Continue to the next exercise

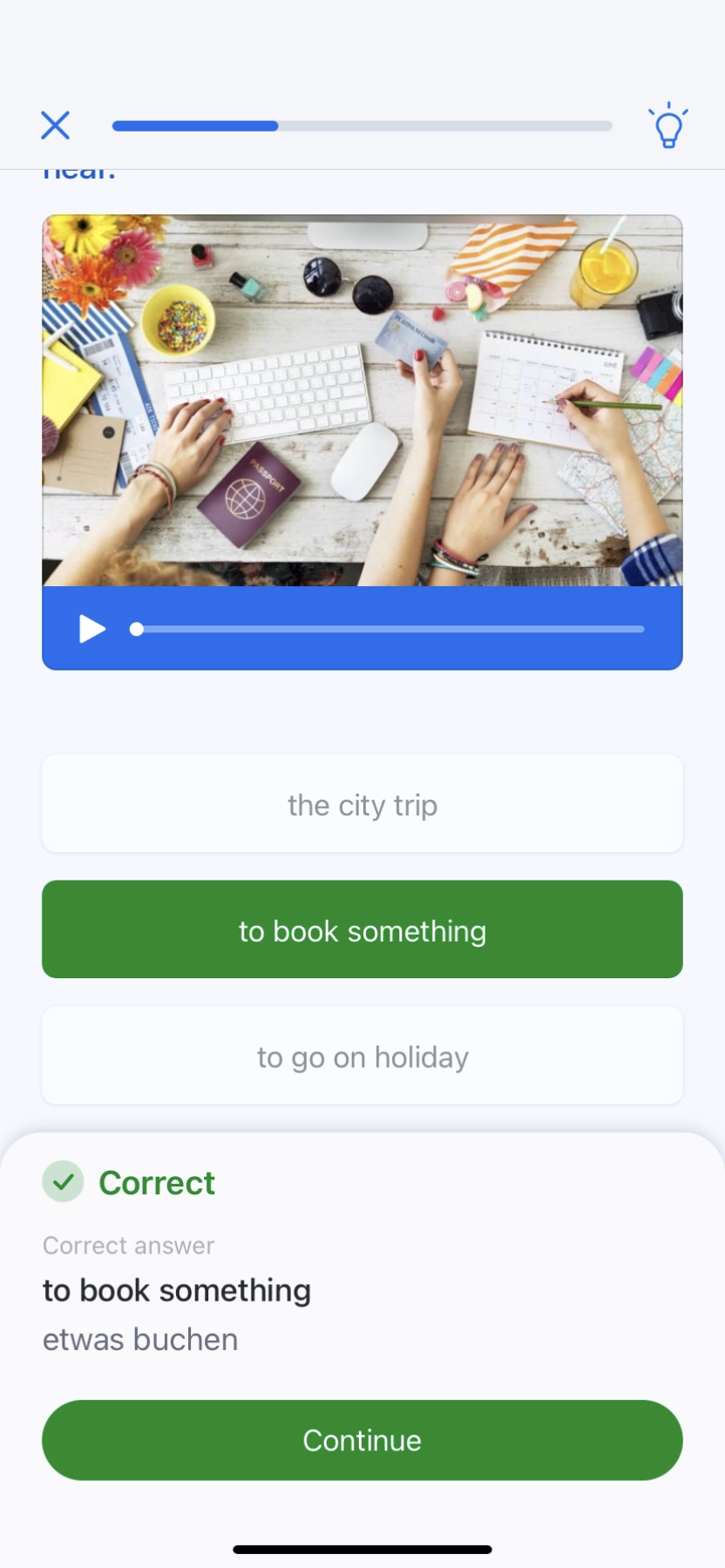362,1440
